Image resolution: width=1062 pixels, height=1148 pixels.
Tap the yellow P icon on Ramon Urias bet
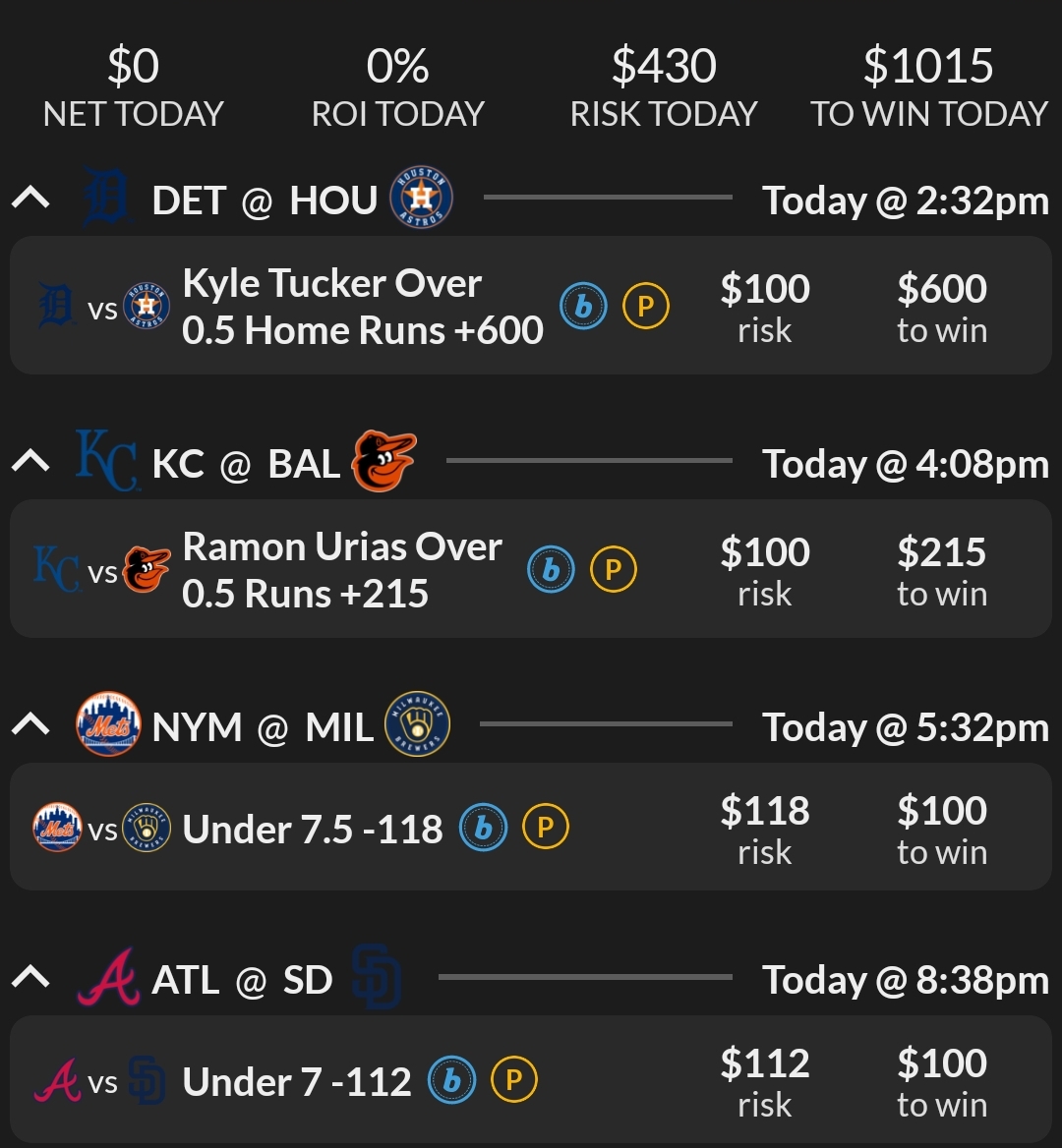614,570
